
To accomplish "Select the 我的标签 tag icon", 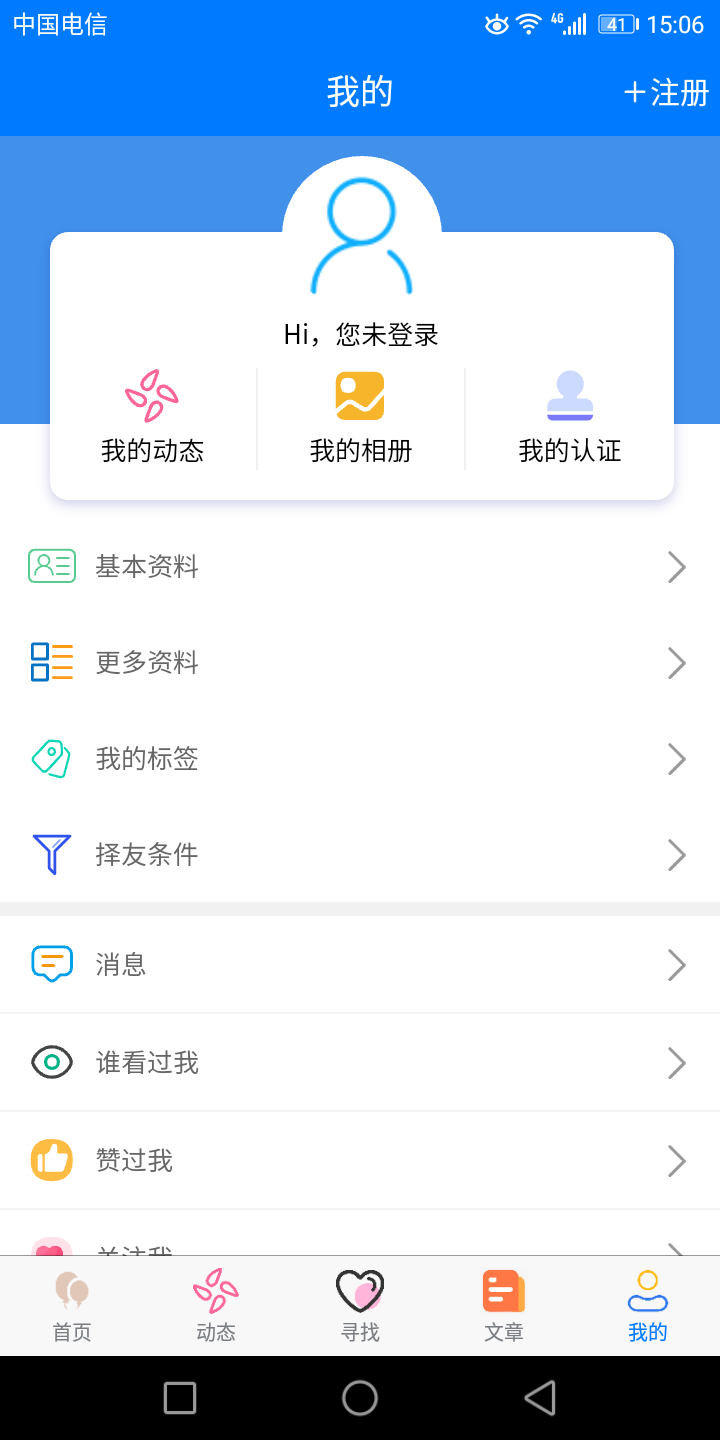I will coord(51,758).
